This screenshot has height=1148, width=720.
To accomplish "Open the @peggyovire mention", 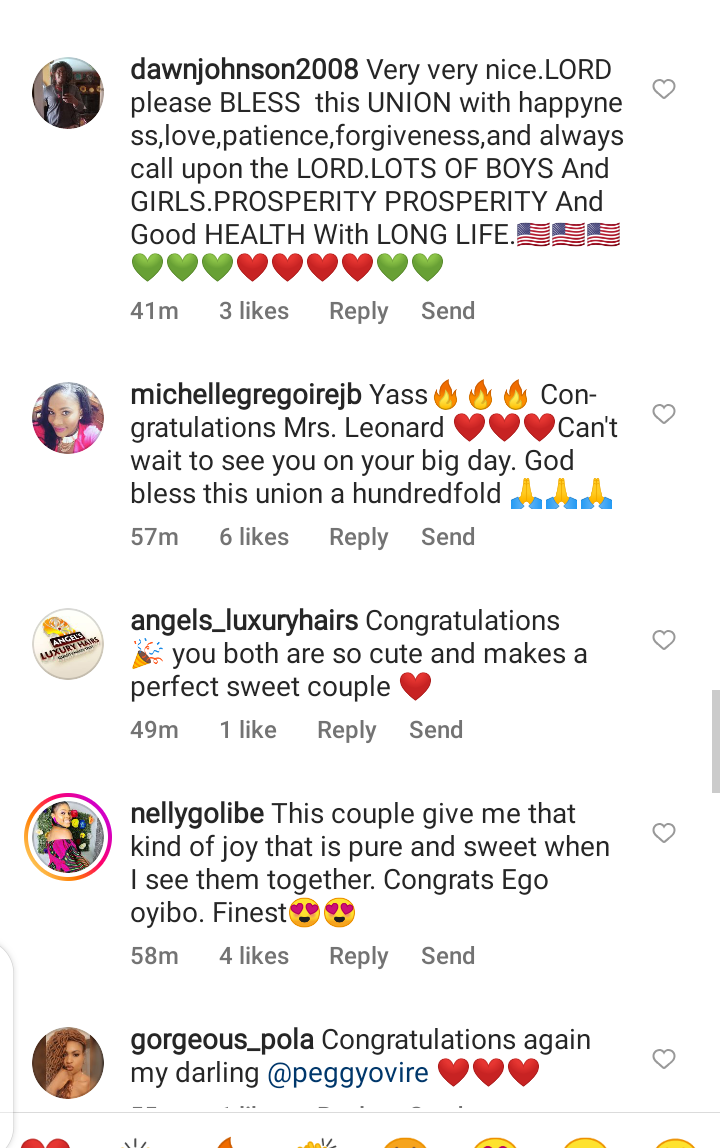I will click(x=348, y=1073).
